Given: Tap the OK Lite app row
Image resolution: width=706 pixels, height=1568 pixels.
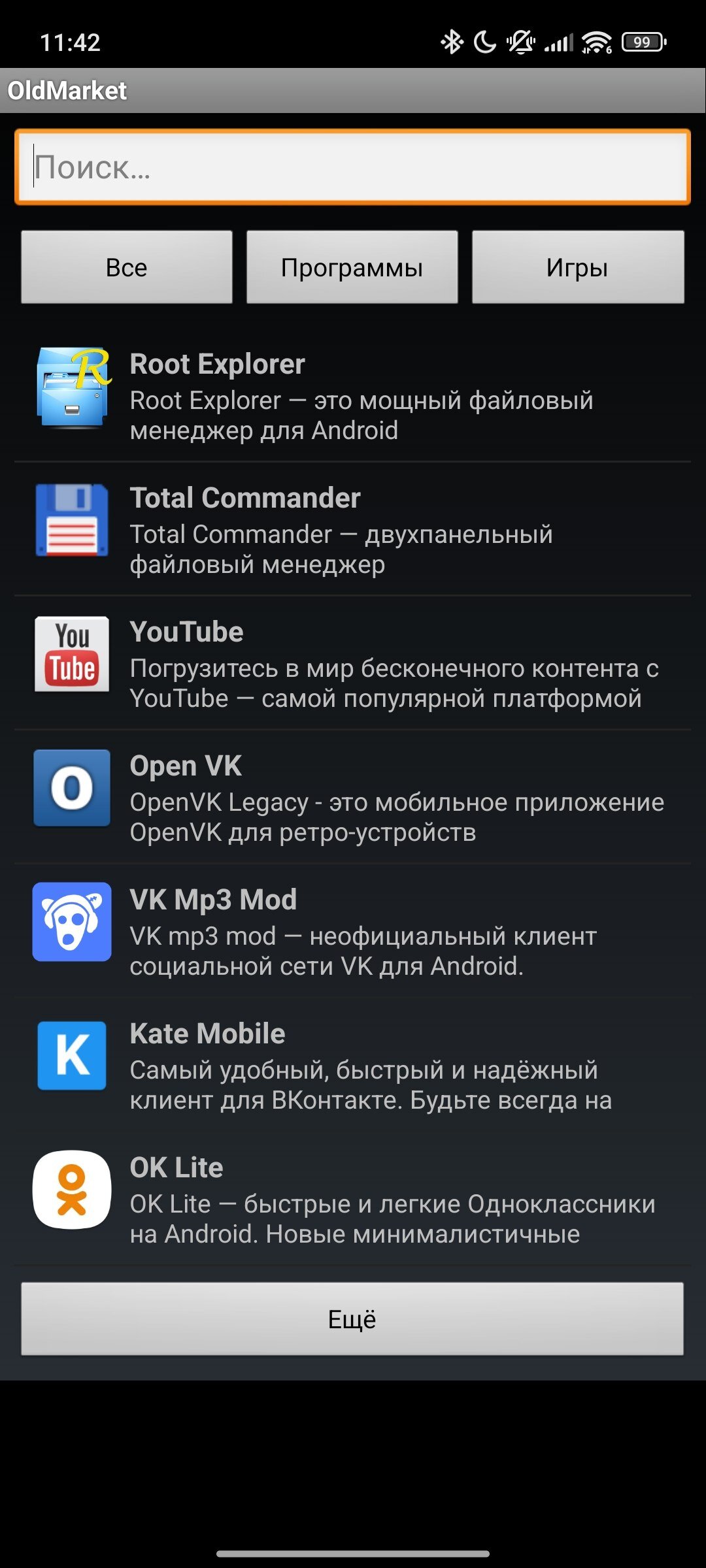Looking at the screenshot, I should pyautogui.click(x=353, y=1199).
